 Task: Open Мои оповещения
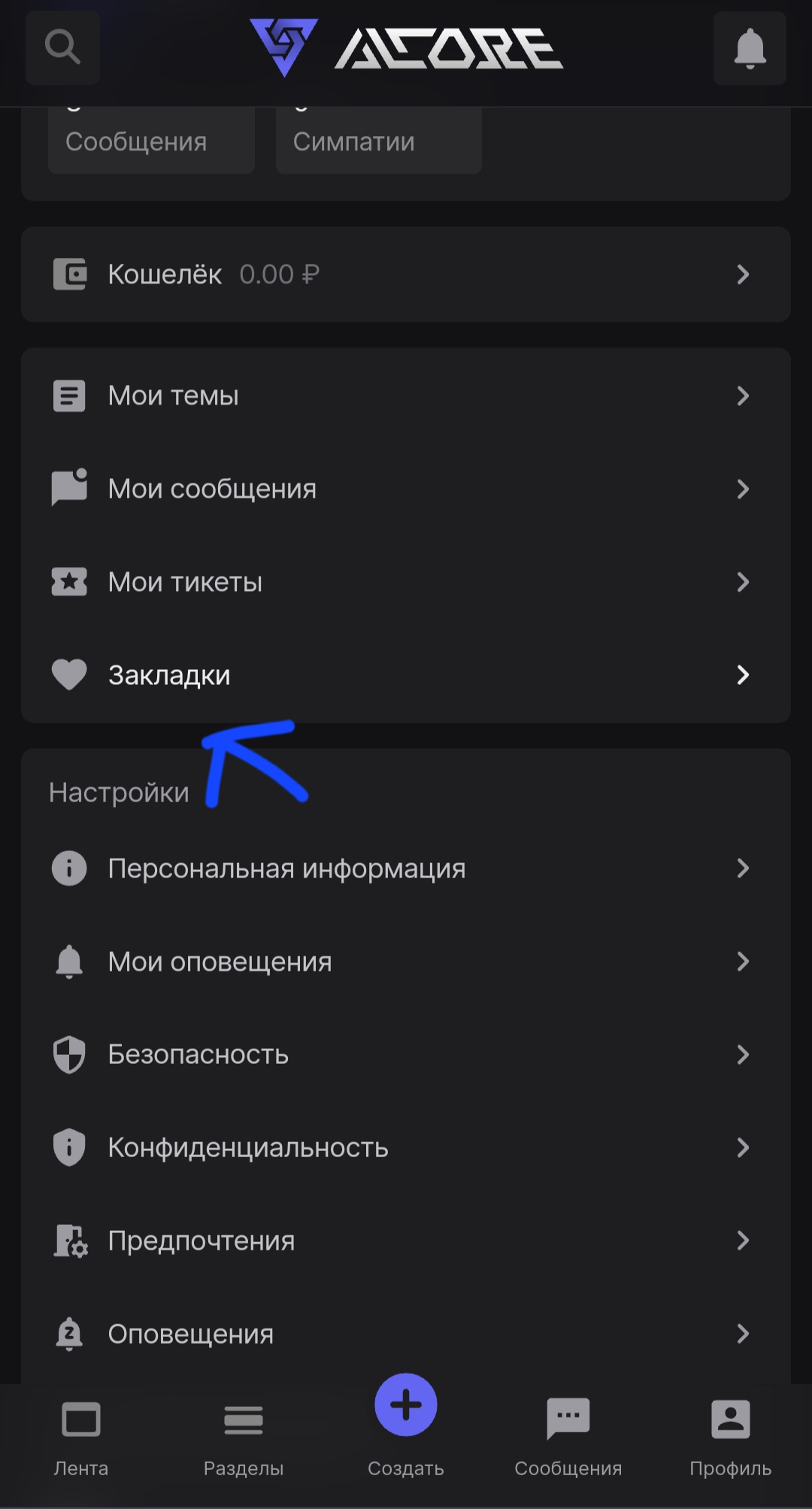click(405, 962)
